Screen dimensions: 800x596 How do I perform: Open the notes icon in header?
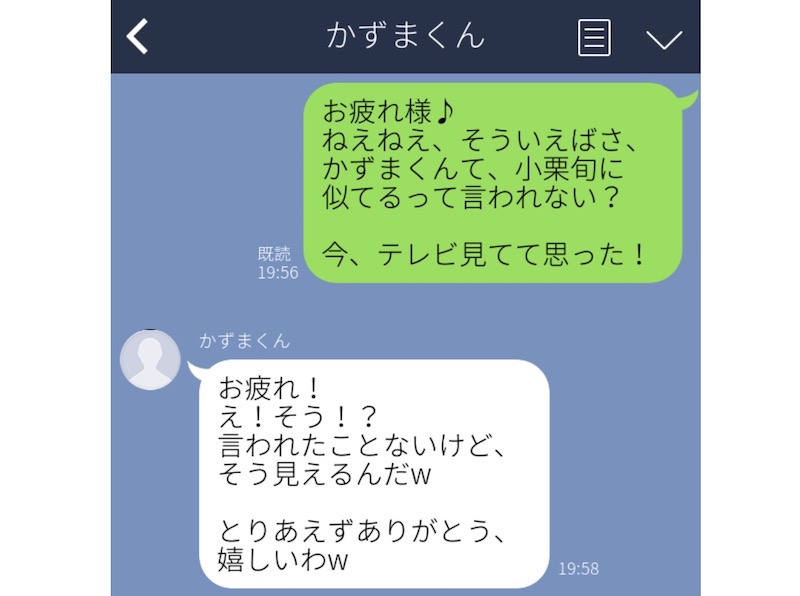point(594,38)
